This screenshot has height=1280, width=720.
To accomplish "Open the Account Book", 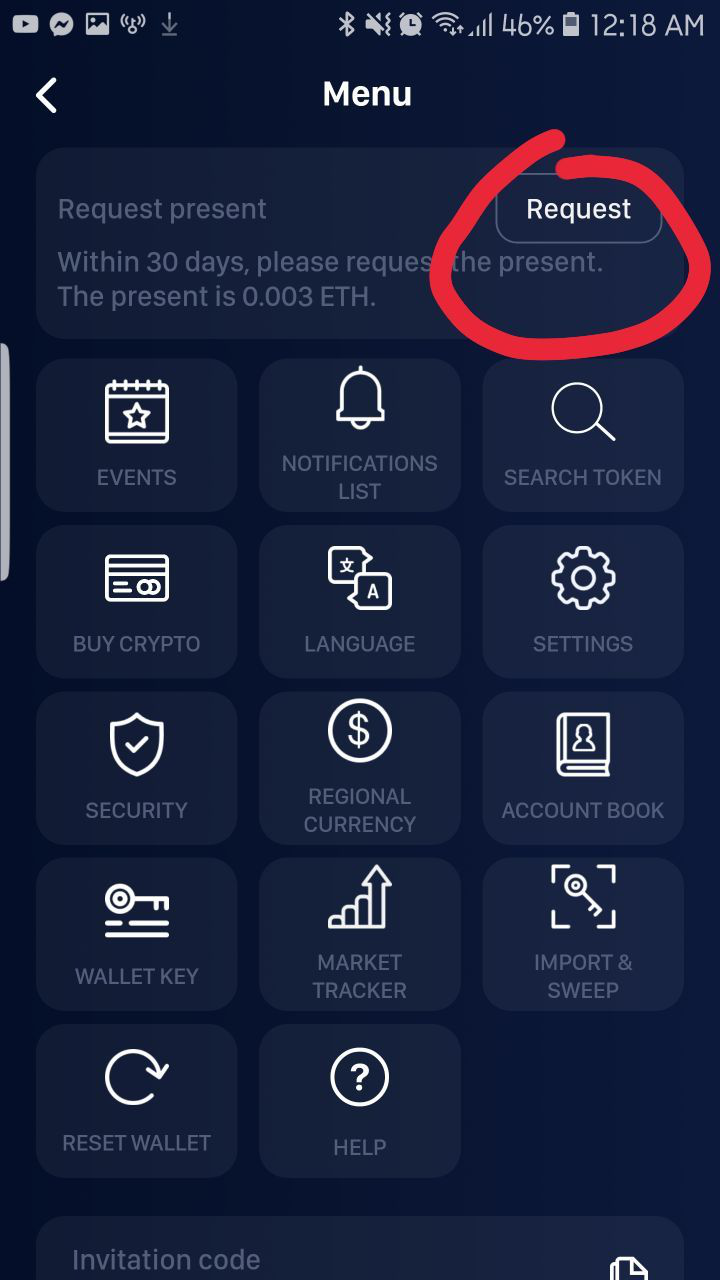I will pos(583,767).
